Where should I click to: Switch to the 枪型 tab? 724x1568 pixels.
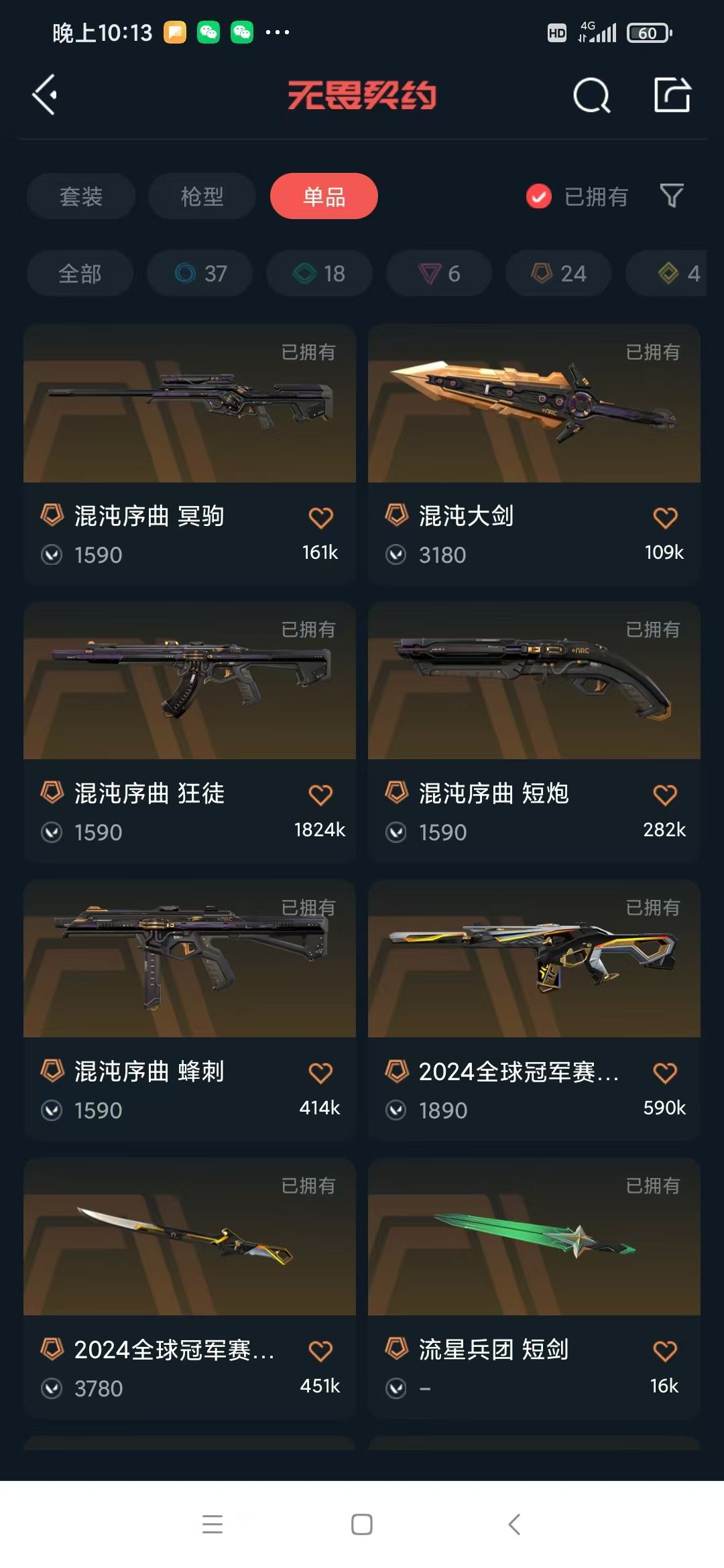pos(202,196)
